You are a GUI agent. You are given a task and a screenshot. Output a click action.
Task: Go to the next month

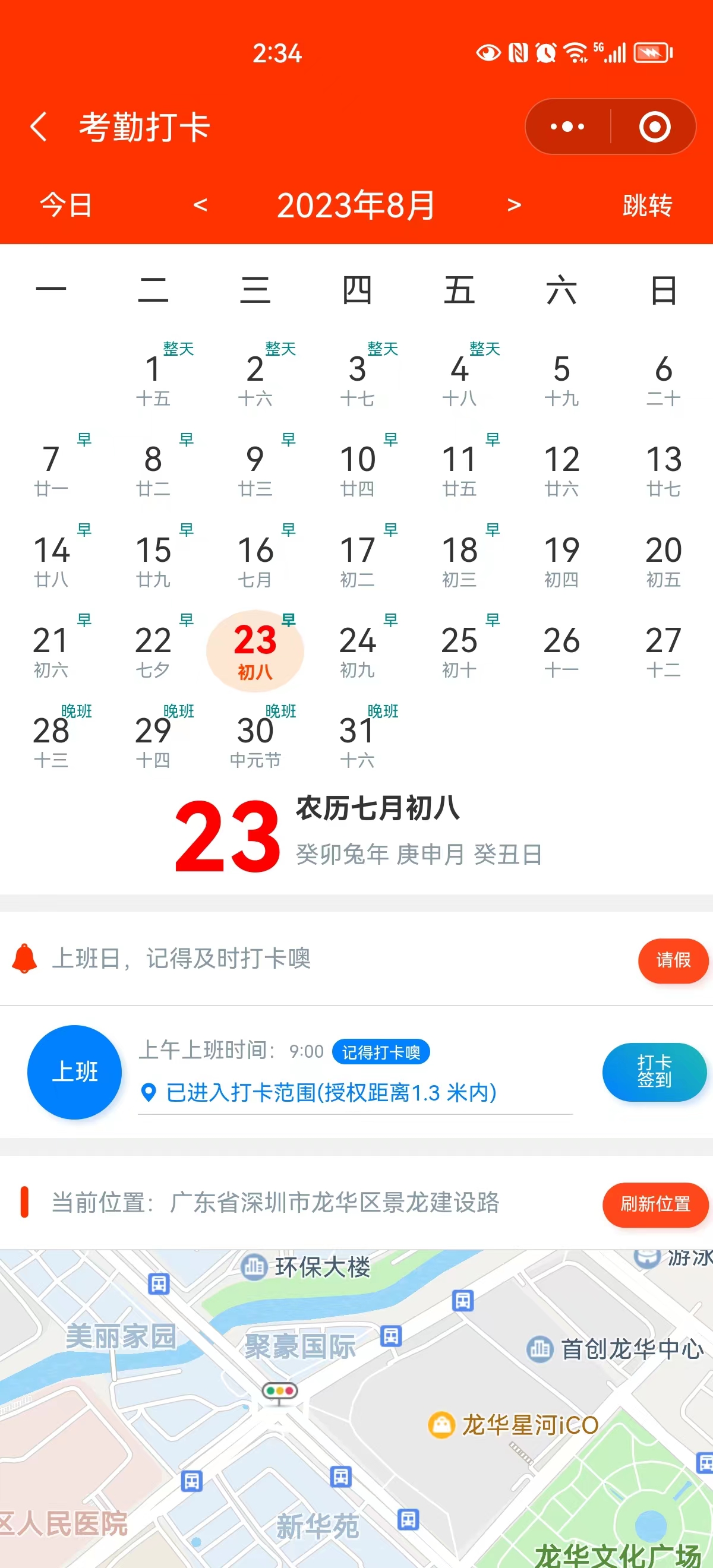pyautogui.click(x=514, y=205)
